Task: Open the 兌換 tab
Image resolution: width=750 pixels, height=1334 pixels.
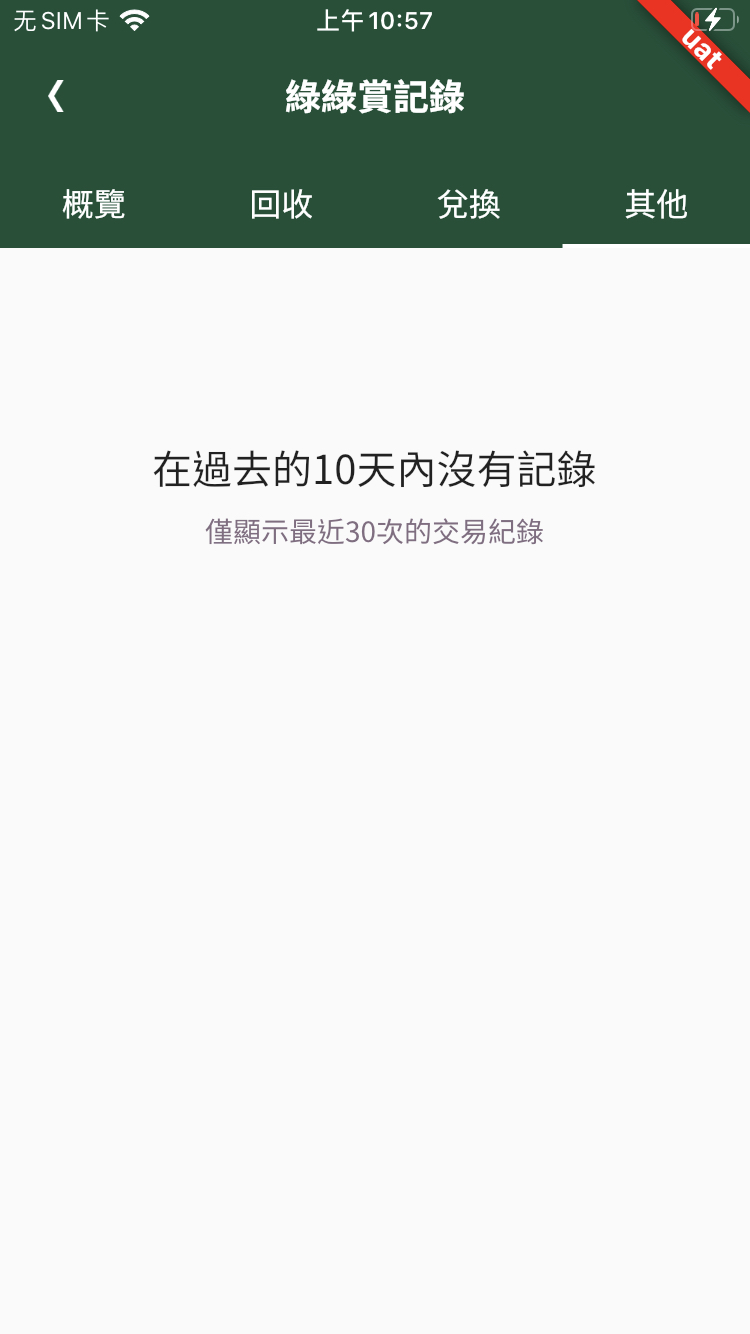Action: click(469, 204)
